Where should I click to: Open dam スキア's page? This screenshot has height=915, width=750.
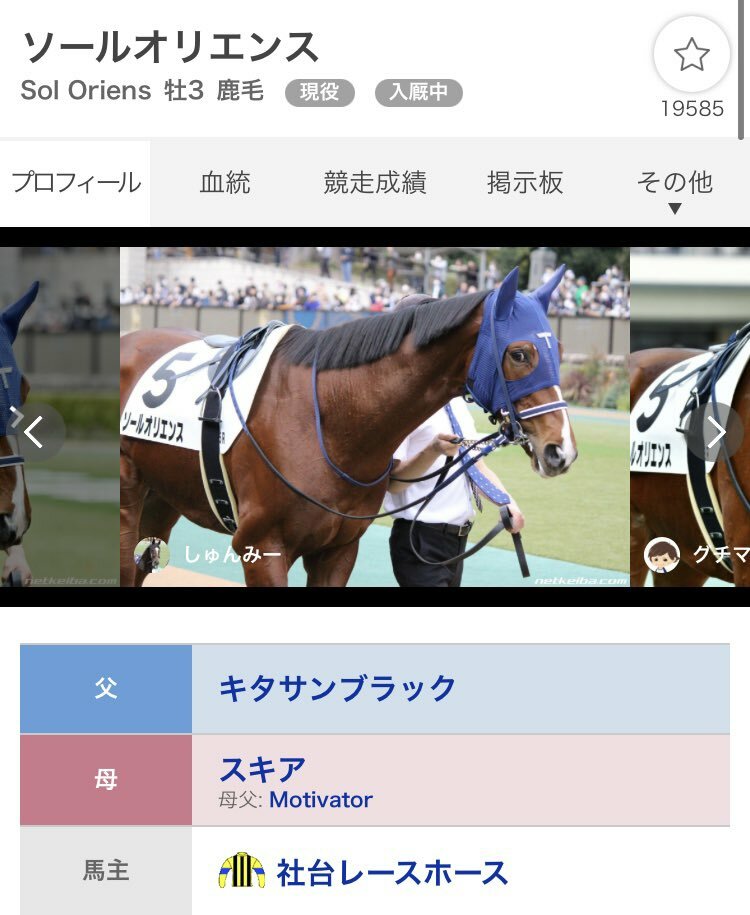pyautogui.click(x=262, y=769)
